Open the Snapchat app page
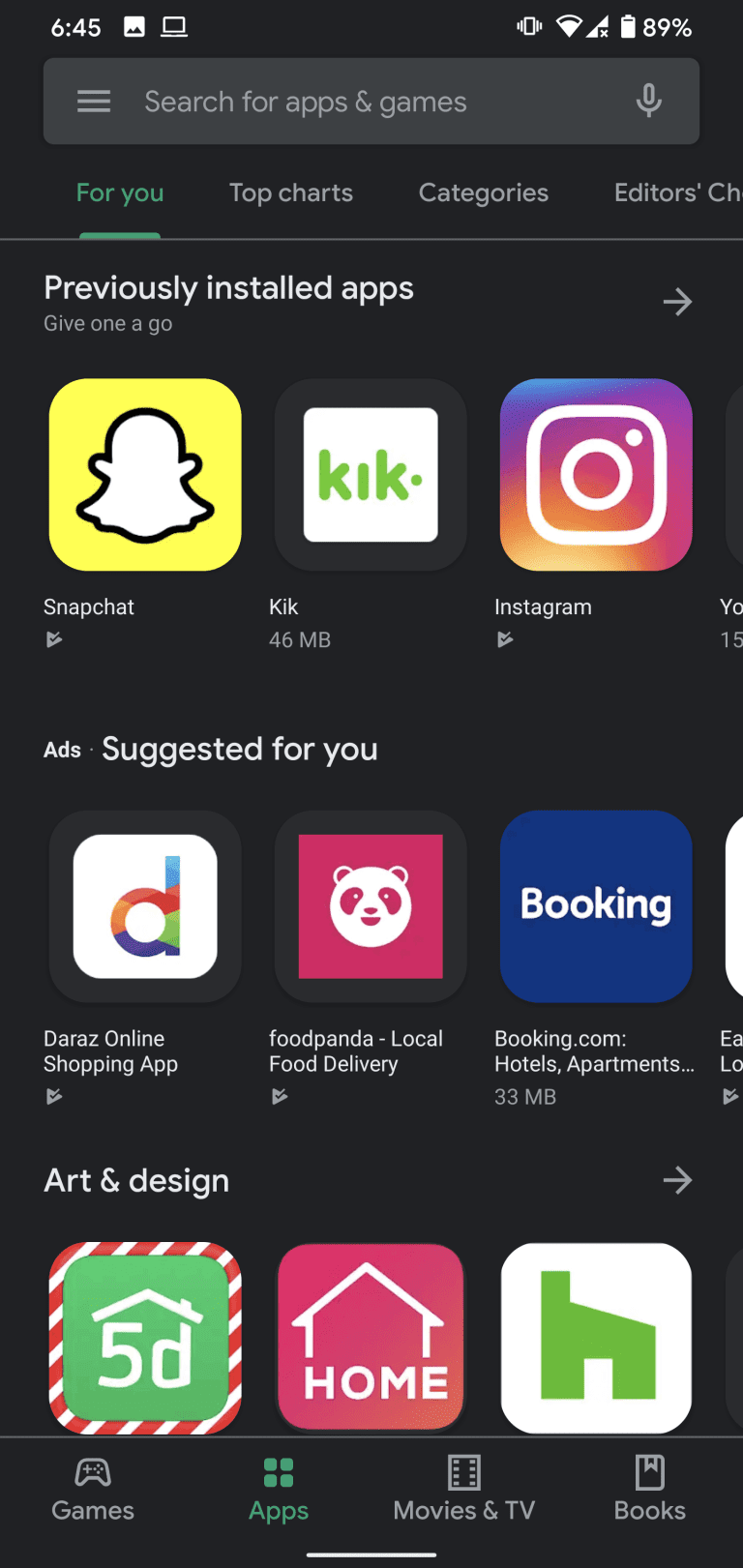 [x=145, y=475]
